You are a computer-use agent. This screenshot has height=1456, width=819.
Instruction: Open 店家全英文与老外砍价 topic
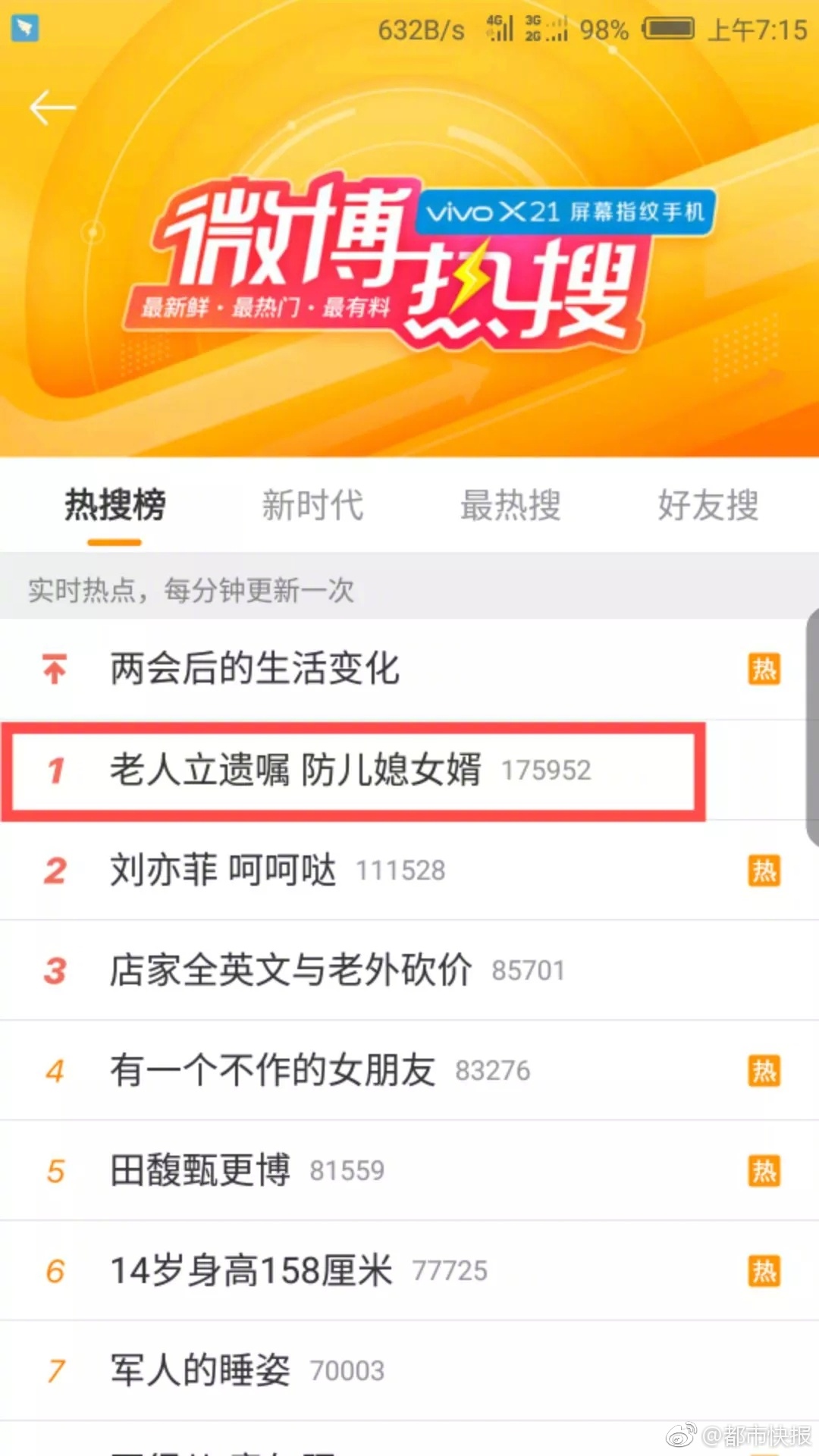[x=290, y=970]
